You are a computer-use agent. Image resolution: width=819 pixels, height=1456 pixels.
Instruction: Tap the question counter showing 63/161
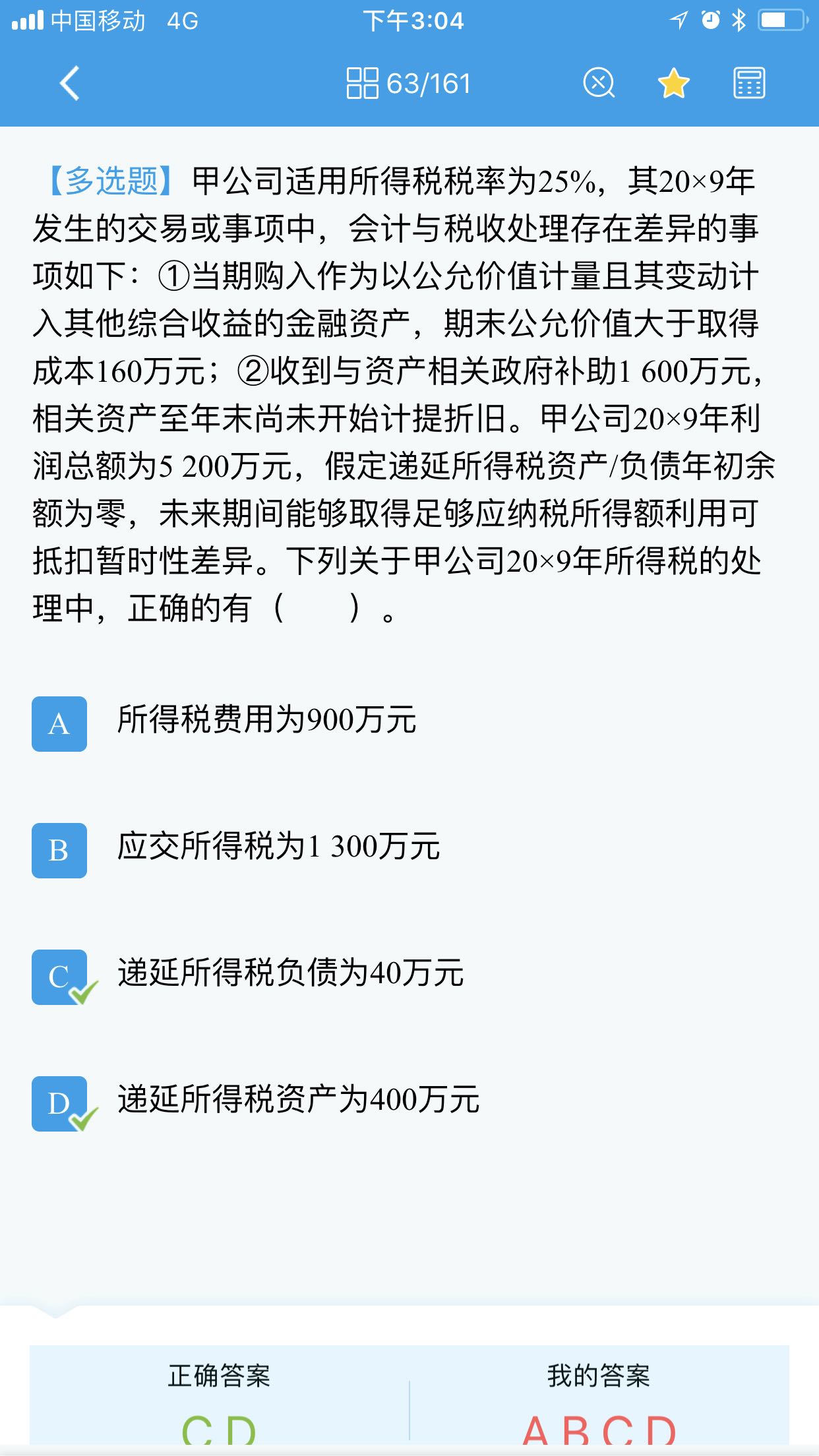428,84
